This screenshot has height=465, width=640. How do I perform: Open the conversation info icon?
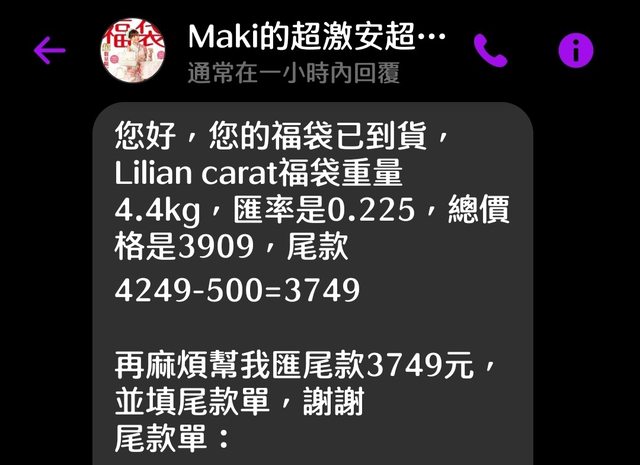point(576,49)
